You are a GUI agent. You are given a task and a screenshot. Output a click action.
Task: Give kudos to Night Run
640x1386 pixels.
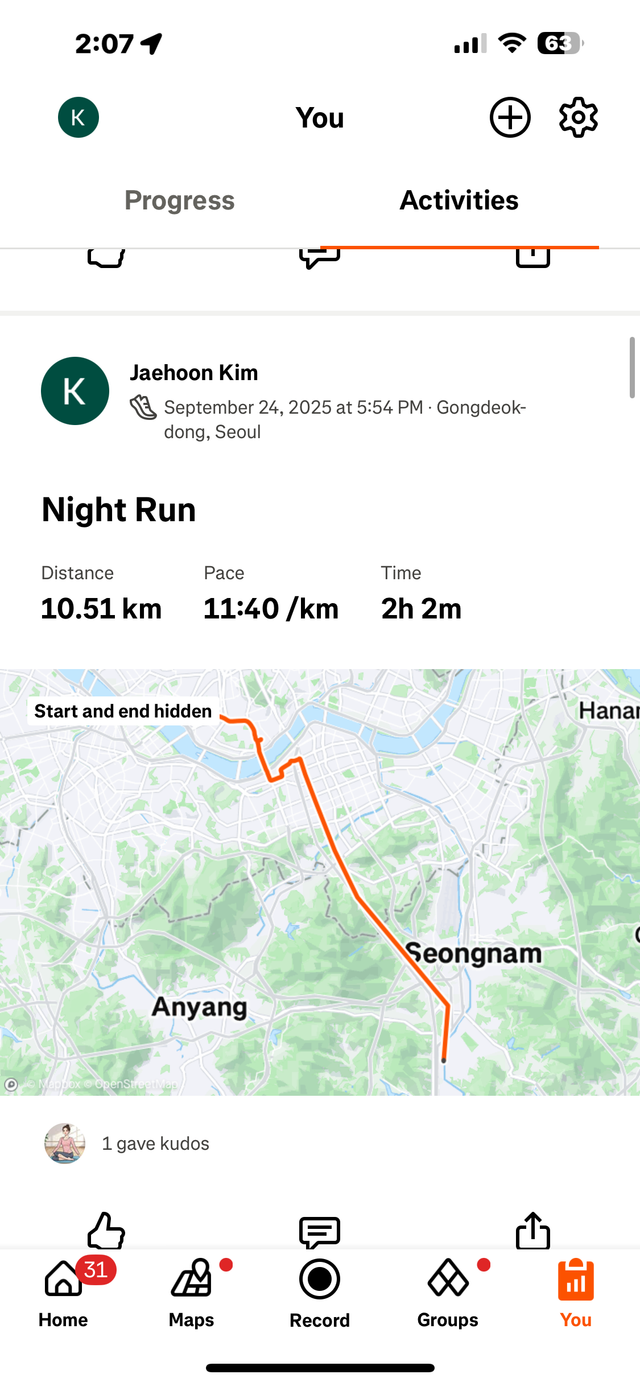click(x=106, y=1230)
